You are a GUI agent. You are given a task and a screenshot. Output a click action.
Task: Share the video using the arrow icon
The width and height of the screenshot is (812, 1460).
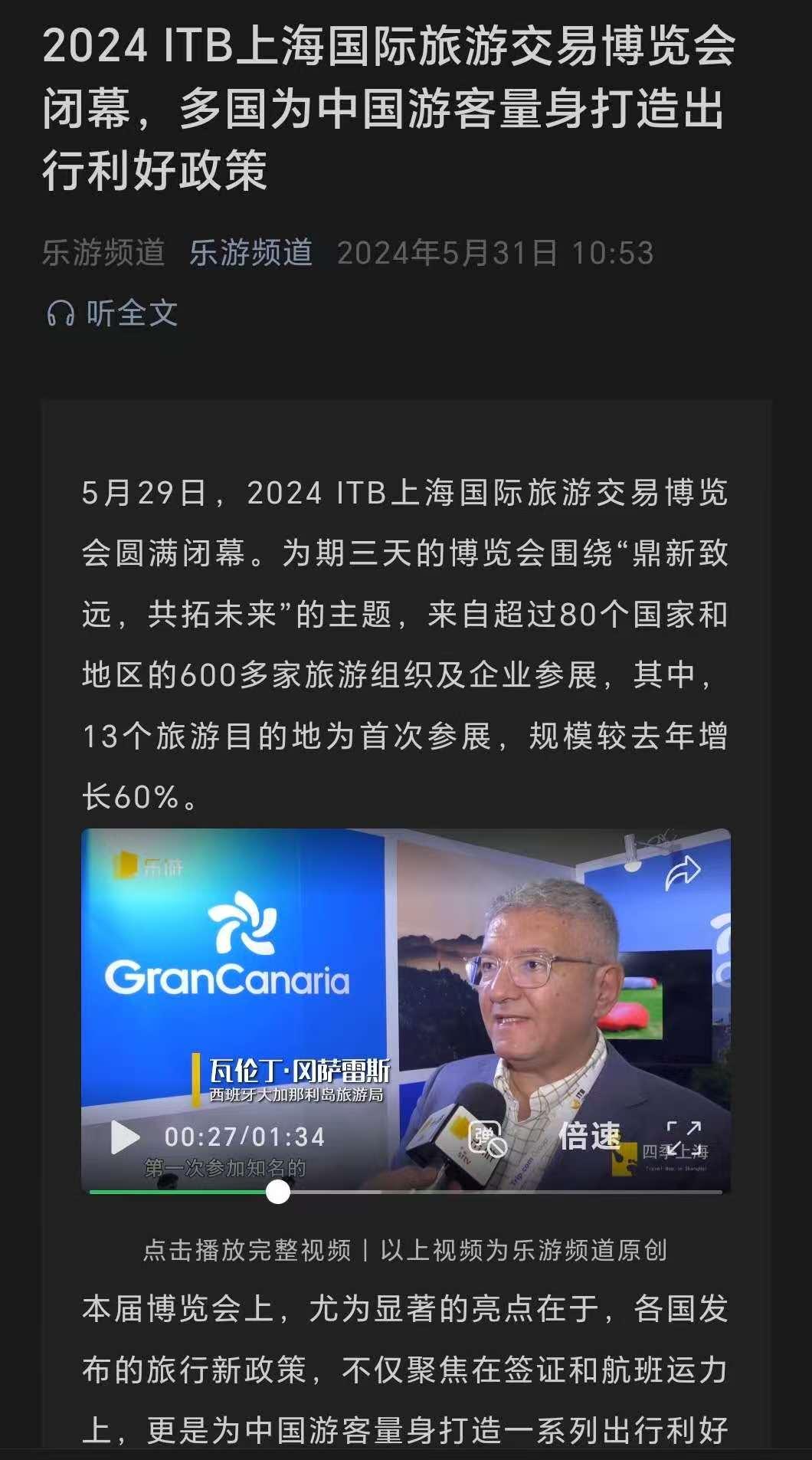click(682, 872)
